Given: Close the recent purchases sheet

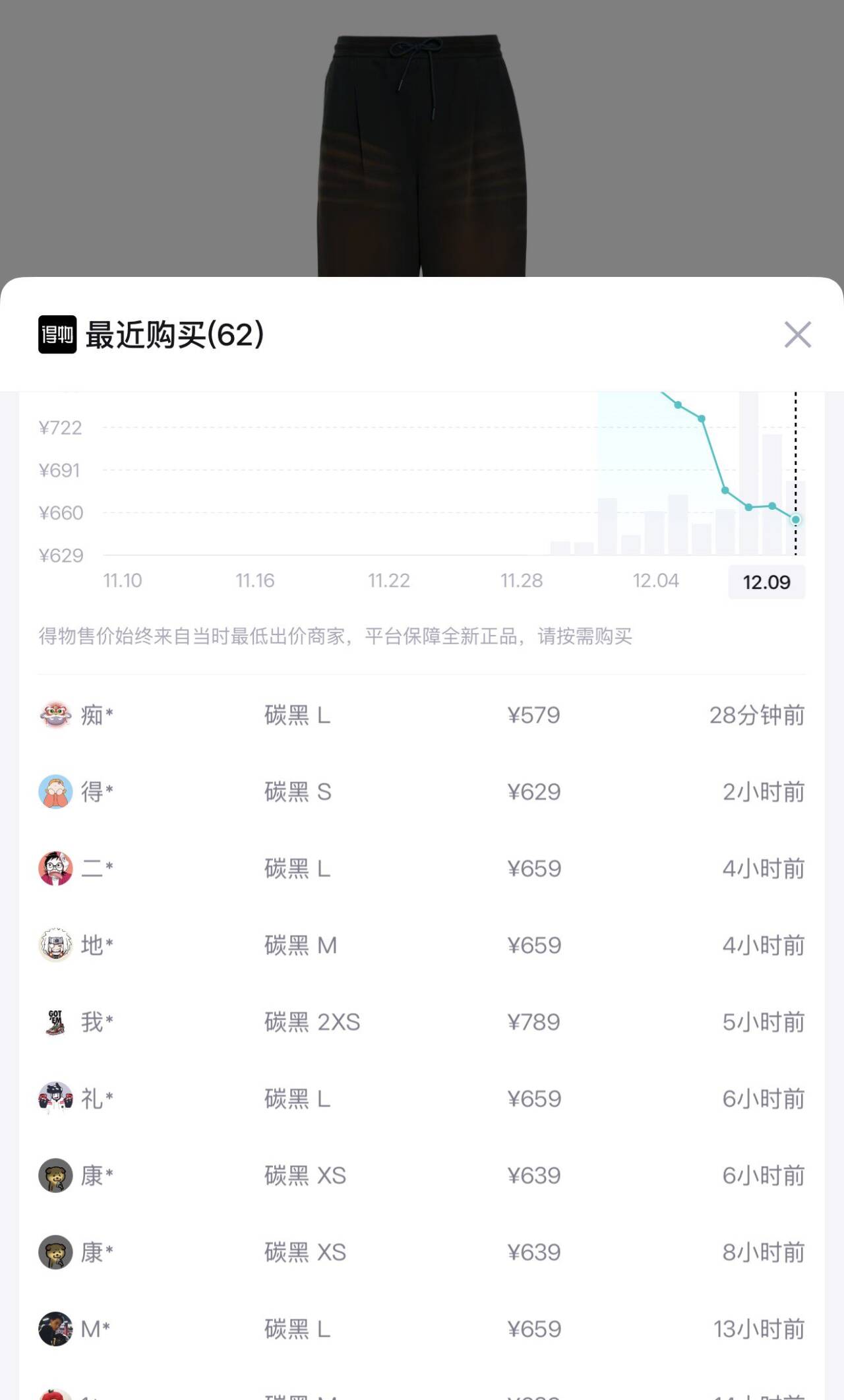Looking at the screenshot, I should [x=797, y=335].
